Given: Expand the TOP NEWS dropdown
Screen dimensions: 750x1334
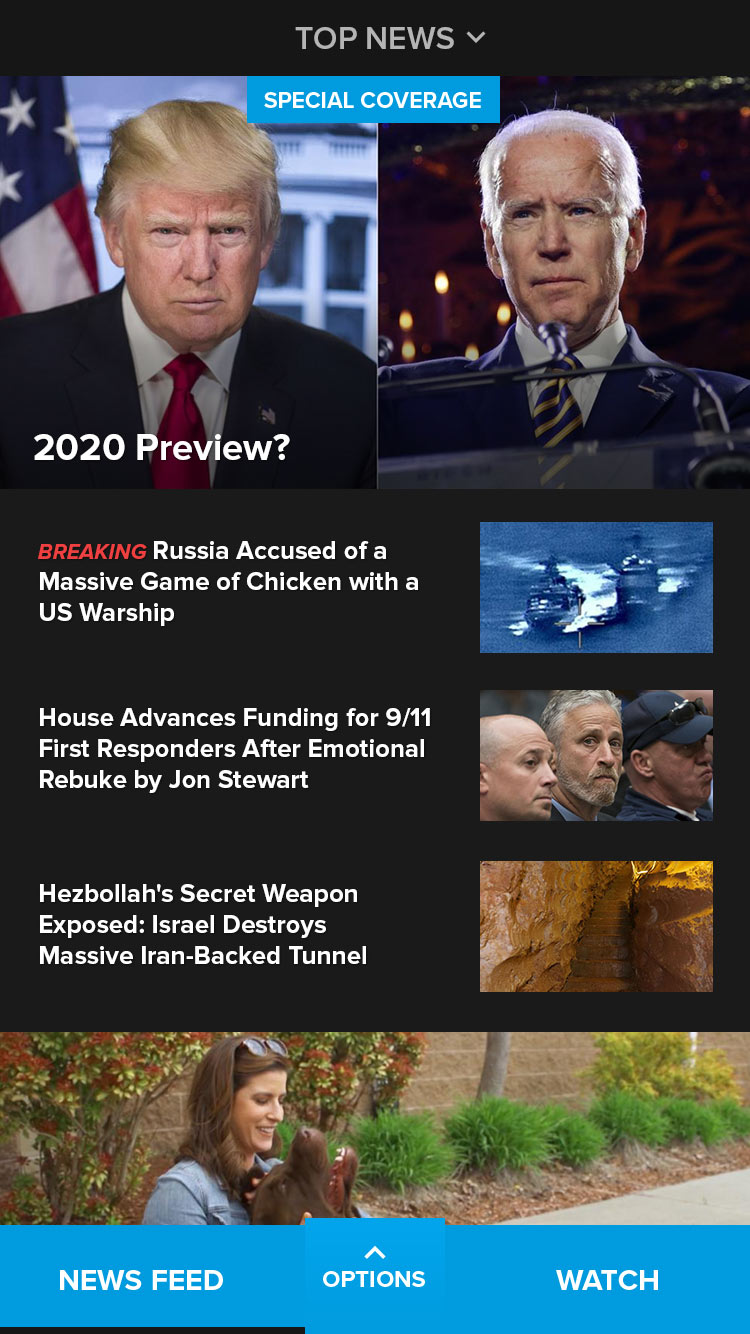Looking at the screenshot, I should pos(390,38).
